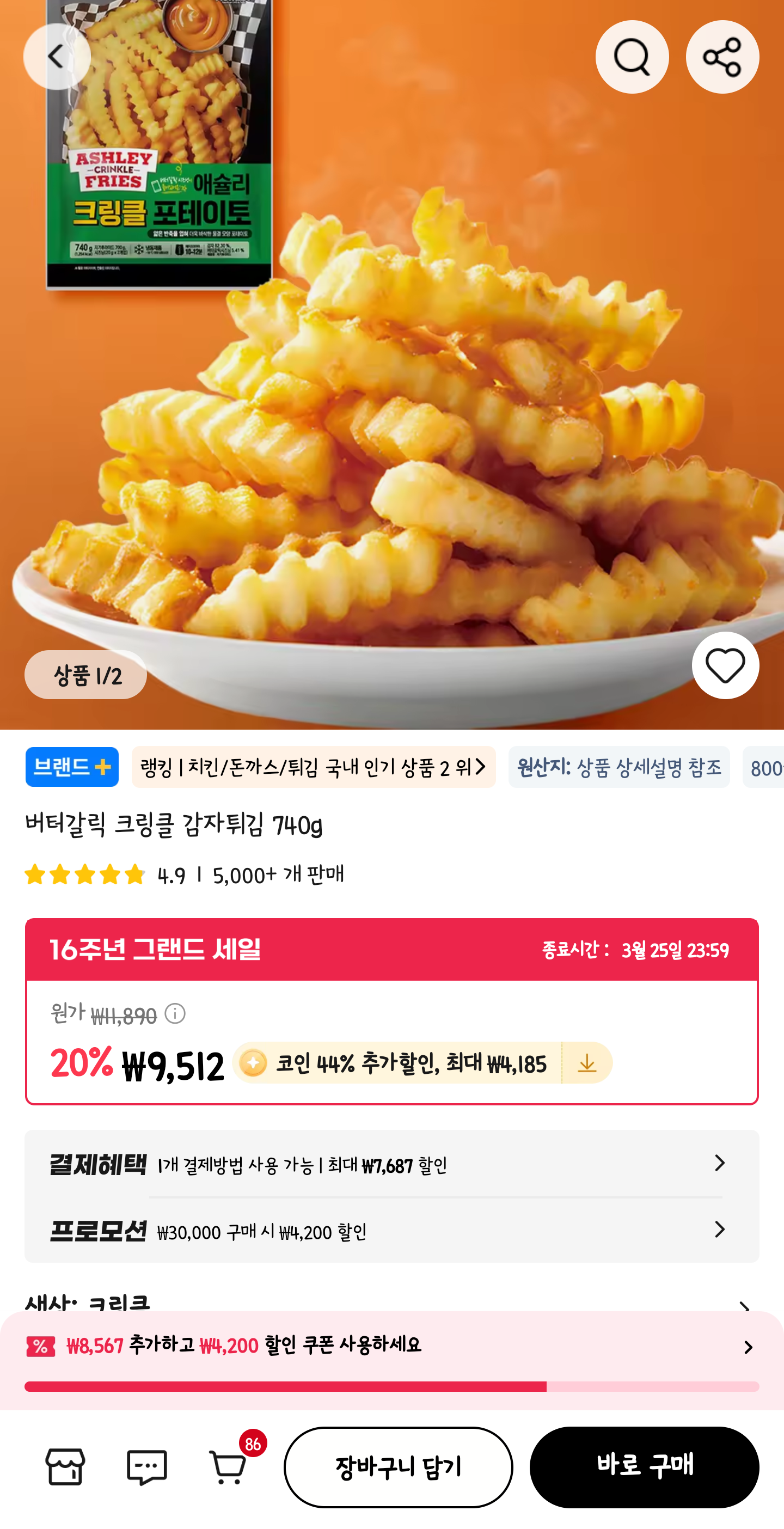Share this product
This screenshot has width=784, height=1529.
pos(722,57)
